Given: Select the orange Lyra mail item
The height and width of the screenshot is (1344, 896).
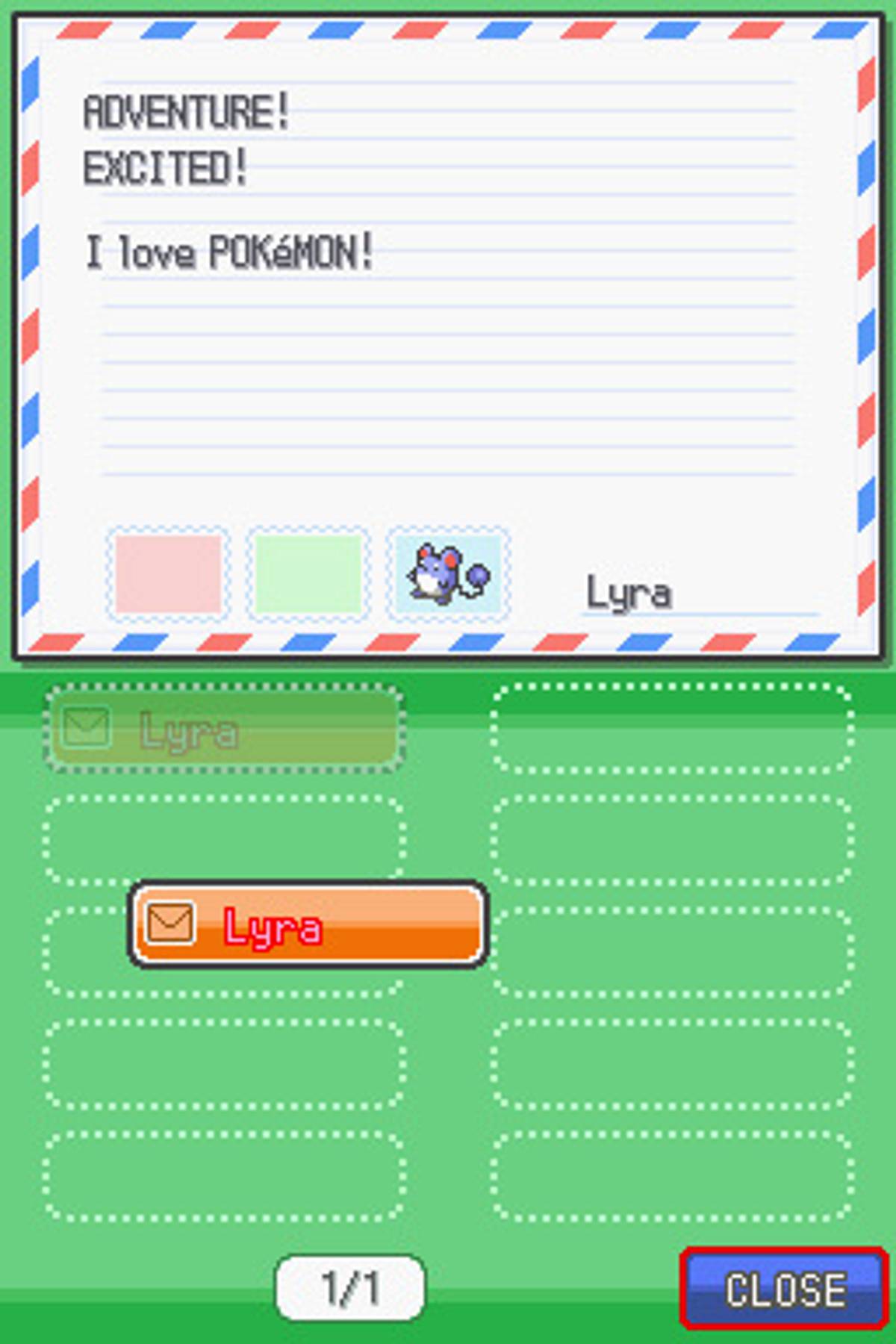Looking at the screenshot, I should pos(308,926).
